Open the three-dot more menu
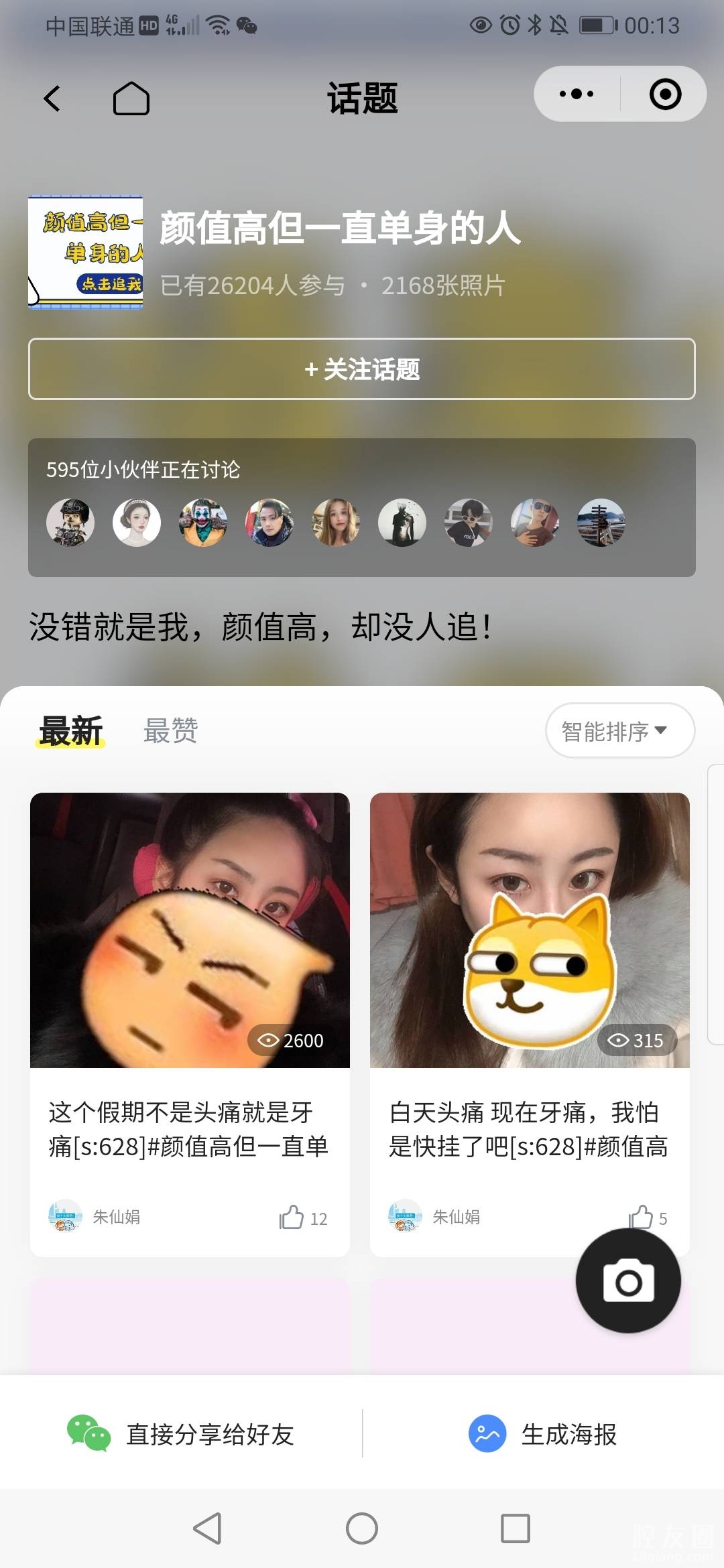Screen dimensions: 724x1568 click(577, 94)
